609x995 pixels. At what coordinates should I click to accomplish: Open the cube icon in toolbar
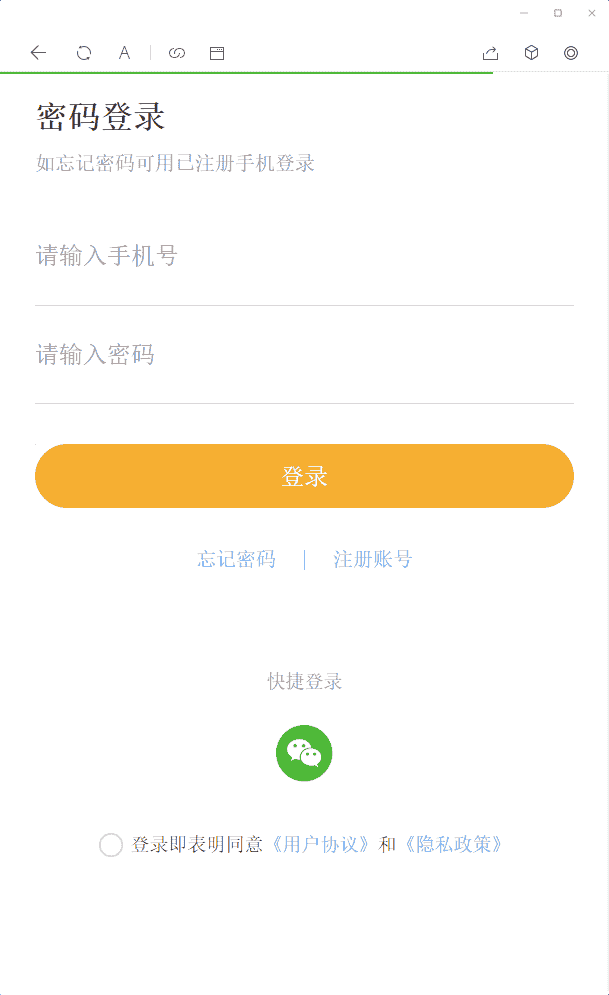tap(531, 53)
